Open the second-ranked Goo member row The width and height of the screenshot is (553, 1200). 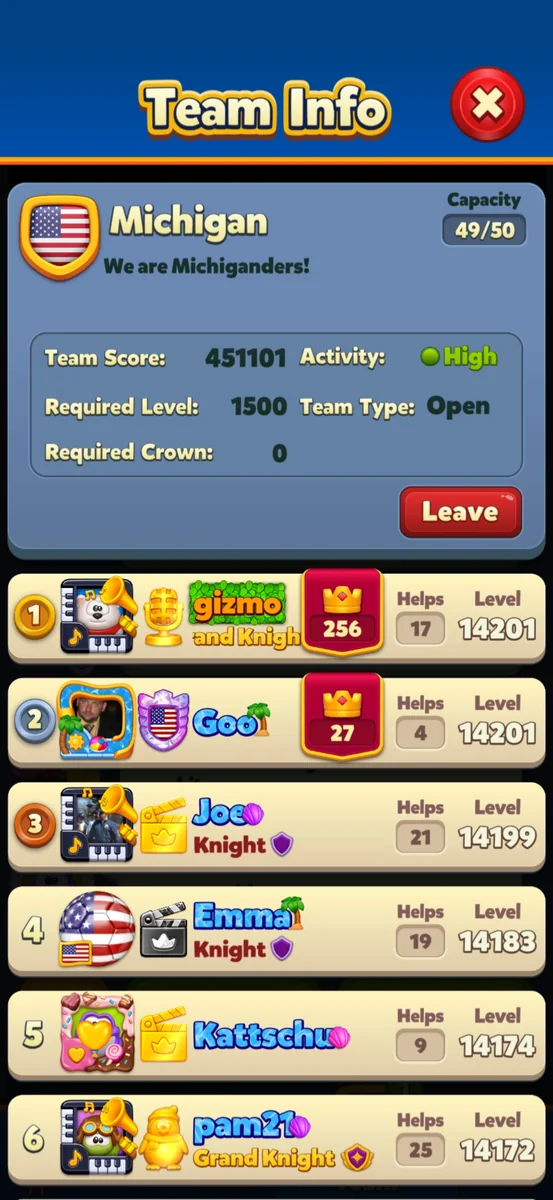point(277,721)
